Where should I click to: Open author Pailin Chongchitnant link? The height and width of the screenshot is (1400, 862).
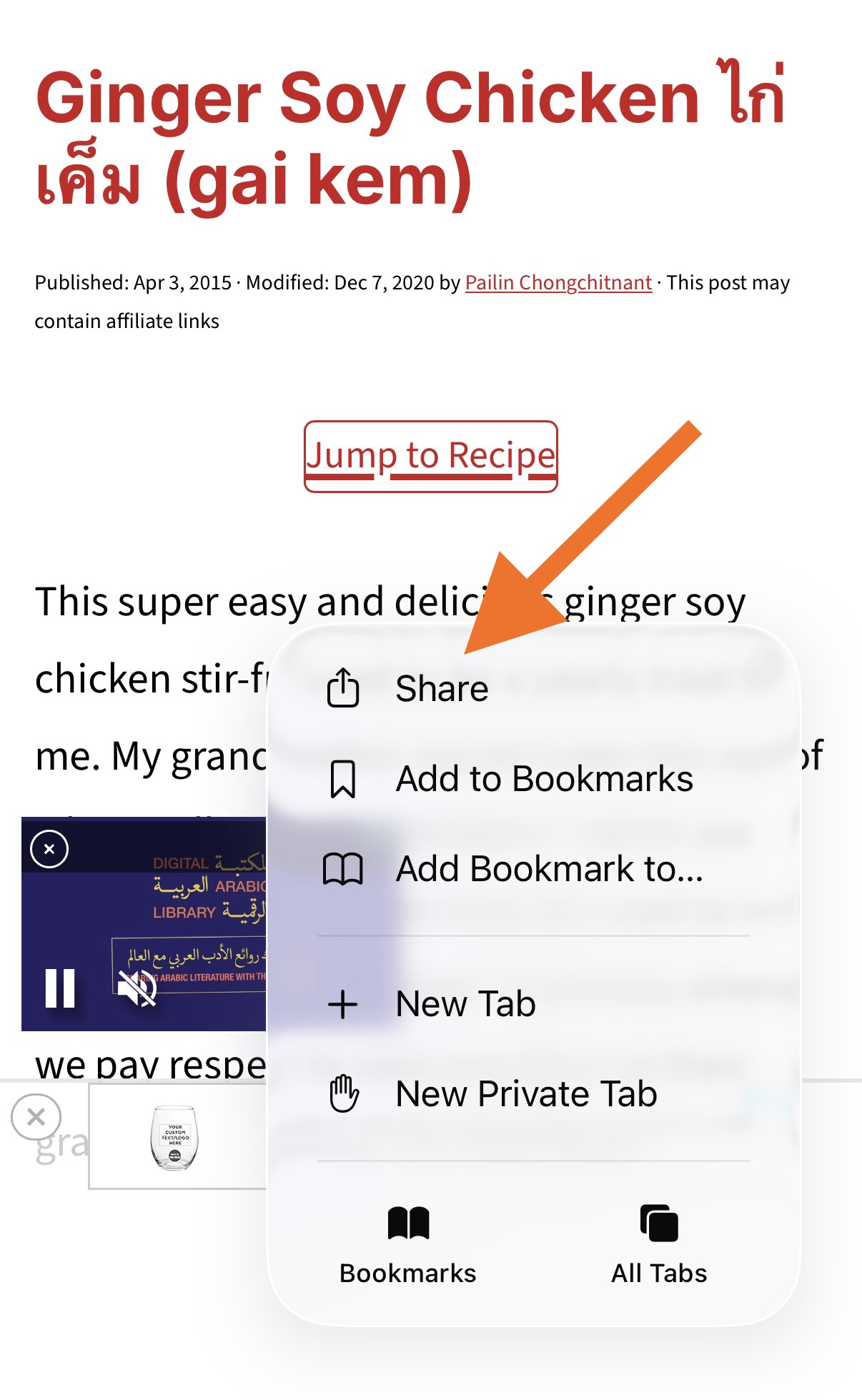(558, 283)
